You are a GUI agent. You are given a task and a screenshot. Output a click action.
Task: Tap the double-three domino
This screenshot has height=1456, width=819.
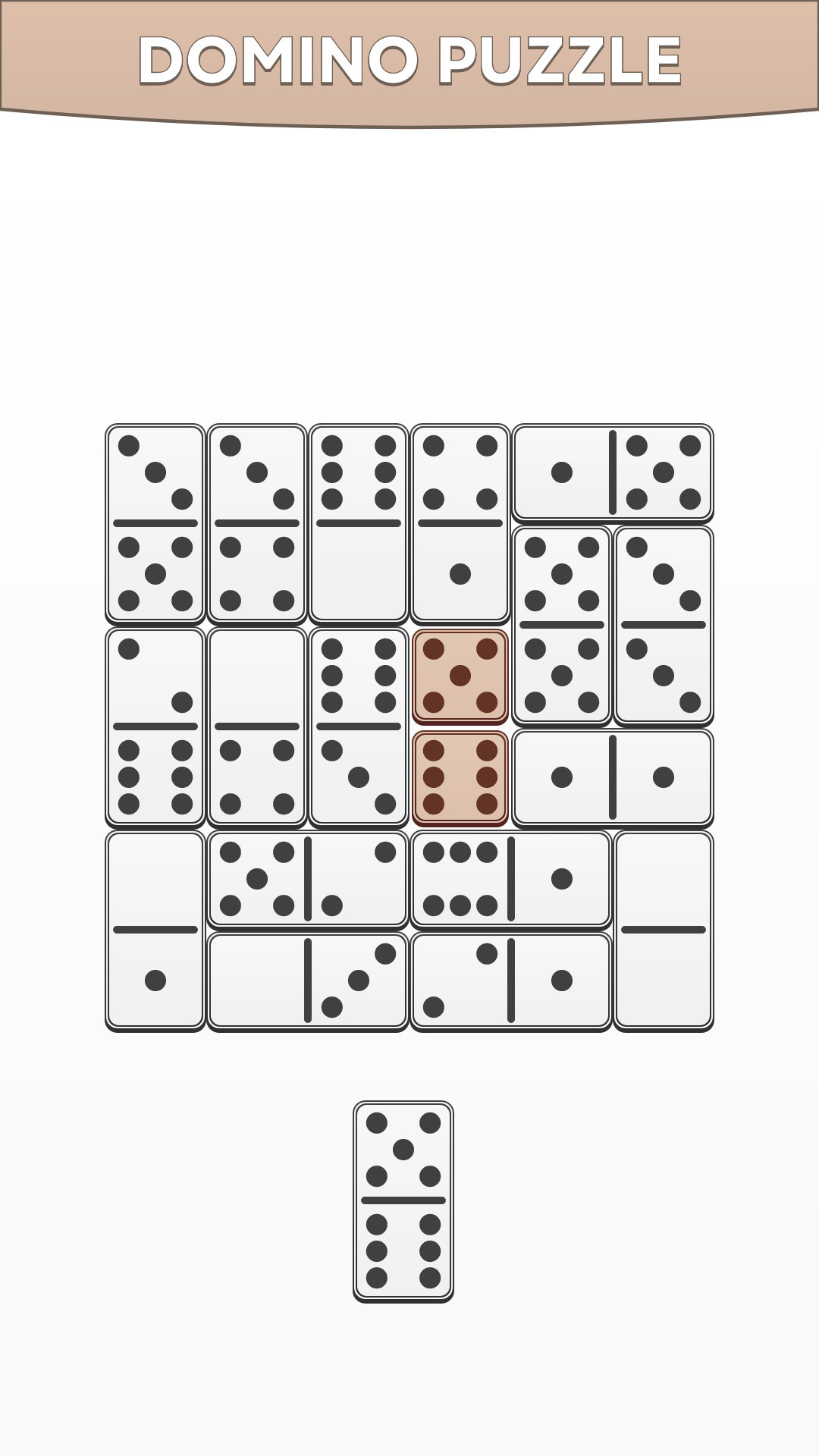(663, 624)
